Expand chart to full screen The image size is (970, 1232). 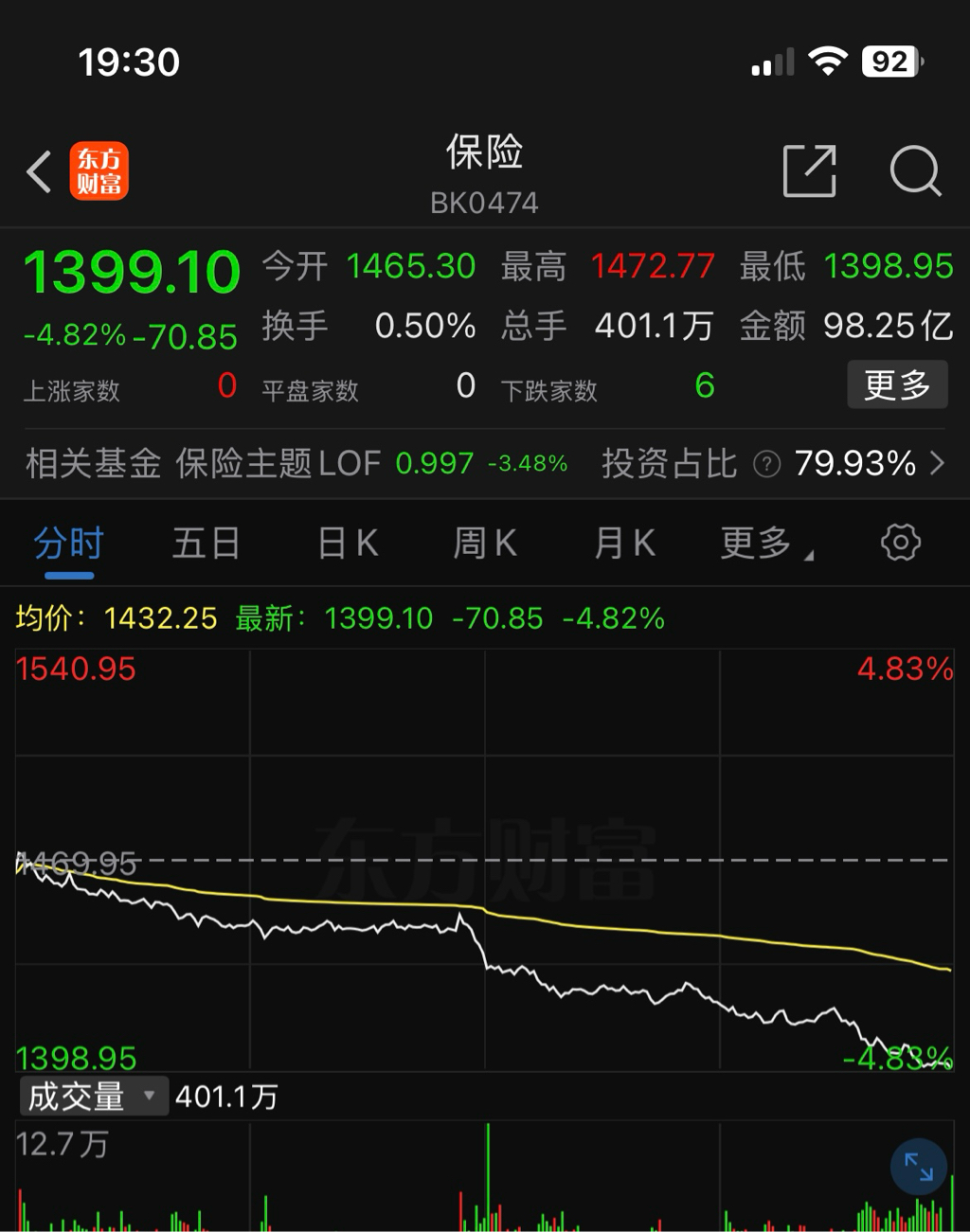918,1168
